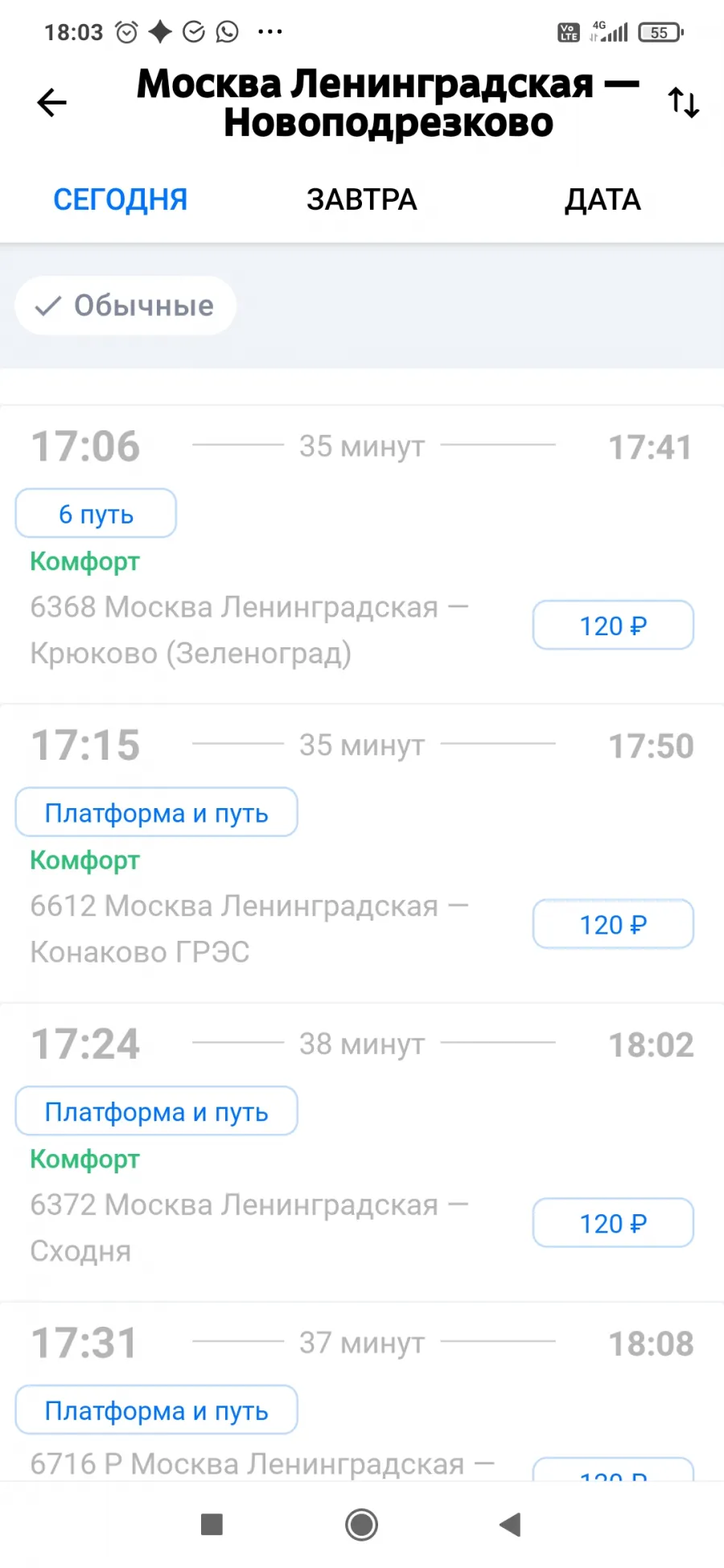The height and width of the screenshot is (1568, 724).
Task: Tap the system home button
Action: [361, 1524]
